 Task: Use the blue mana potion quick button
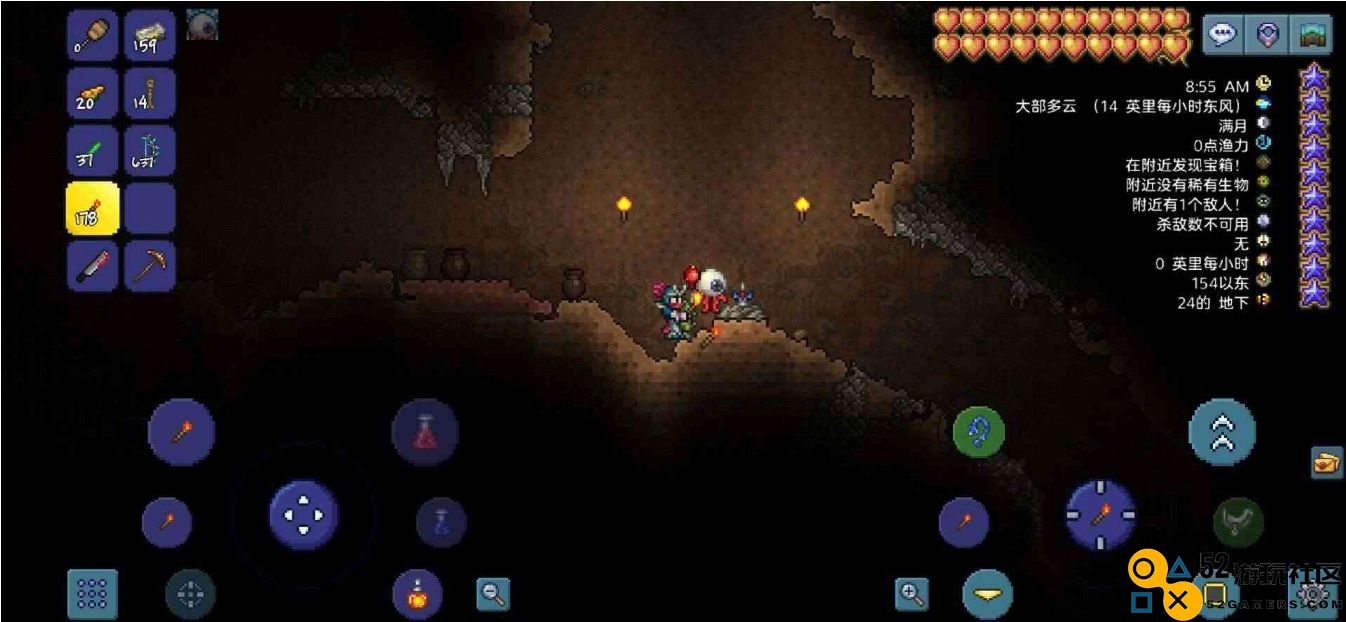click(441, 522)
